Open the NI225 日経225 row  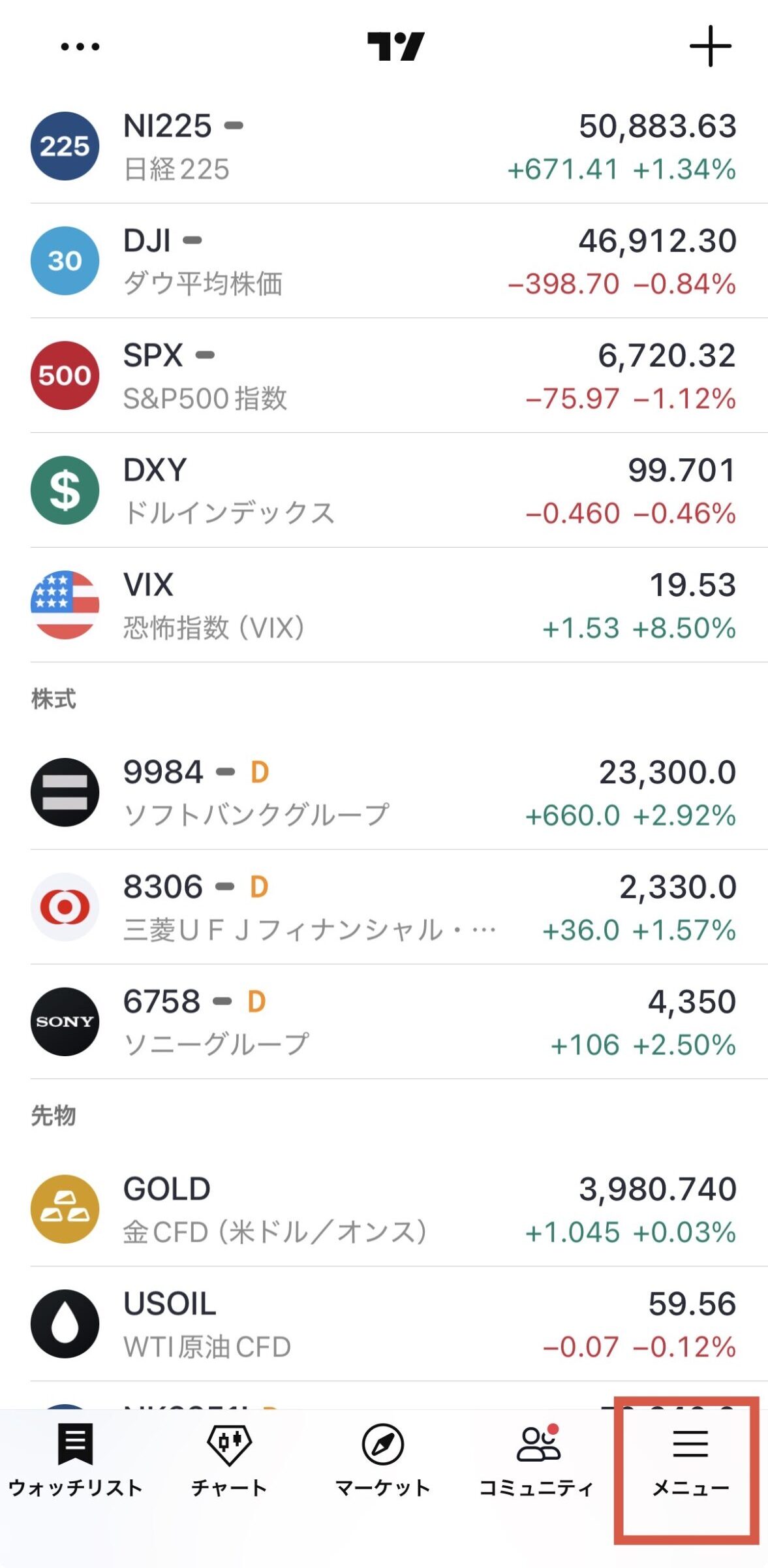[x=384, y=146]
